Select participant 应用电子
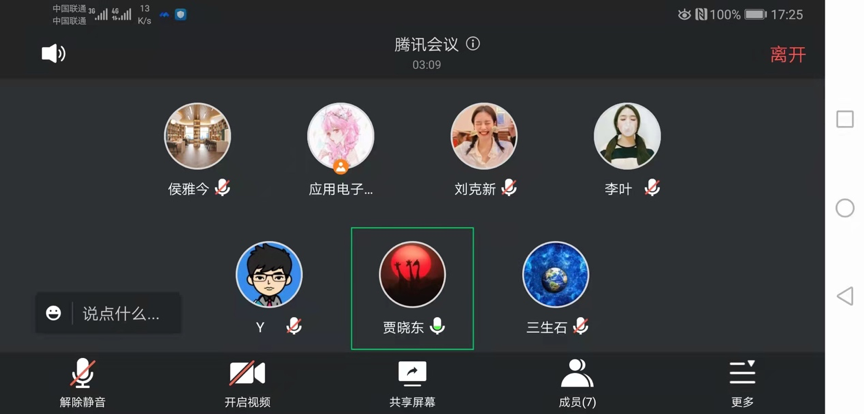Viewport: 864px width, 414px height. (341, 137)
